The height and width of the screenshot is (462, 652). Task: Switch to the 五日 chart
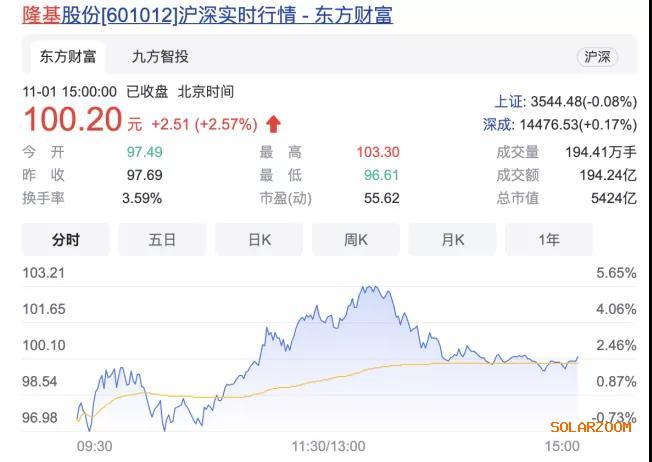(x=162, y=240)
